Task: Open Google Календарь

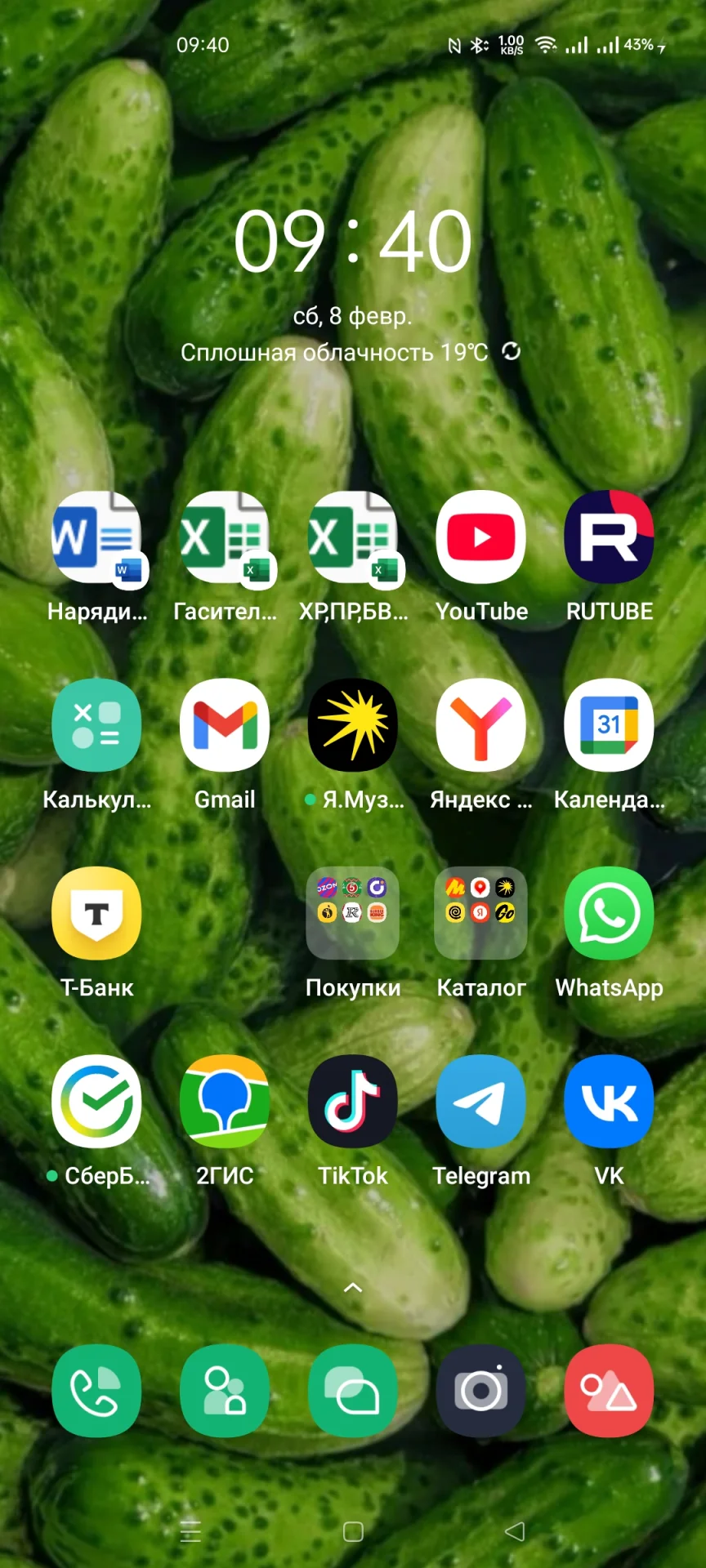Action: 609,725
